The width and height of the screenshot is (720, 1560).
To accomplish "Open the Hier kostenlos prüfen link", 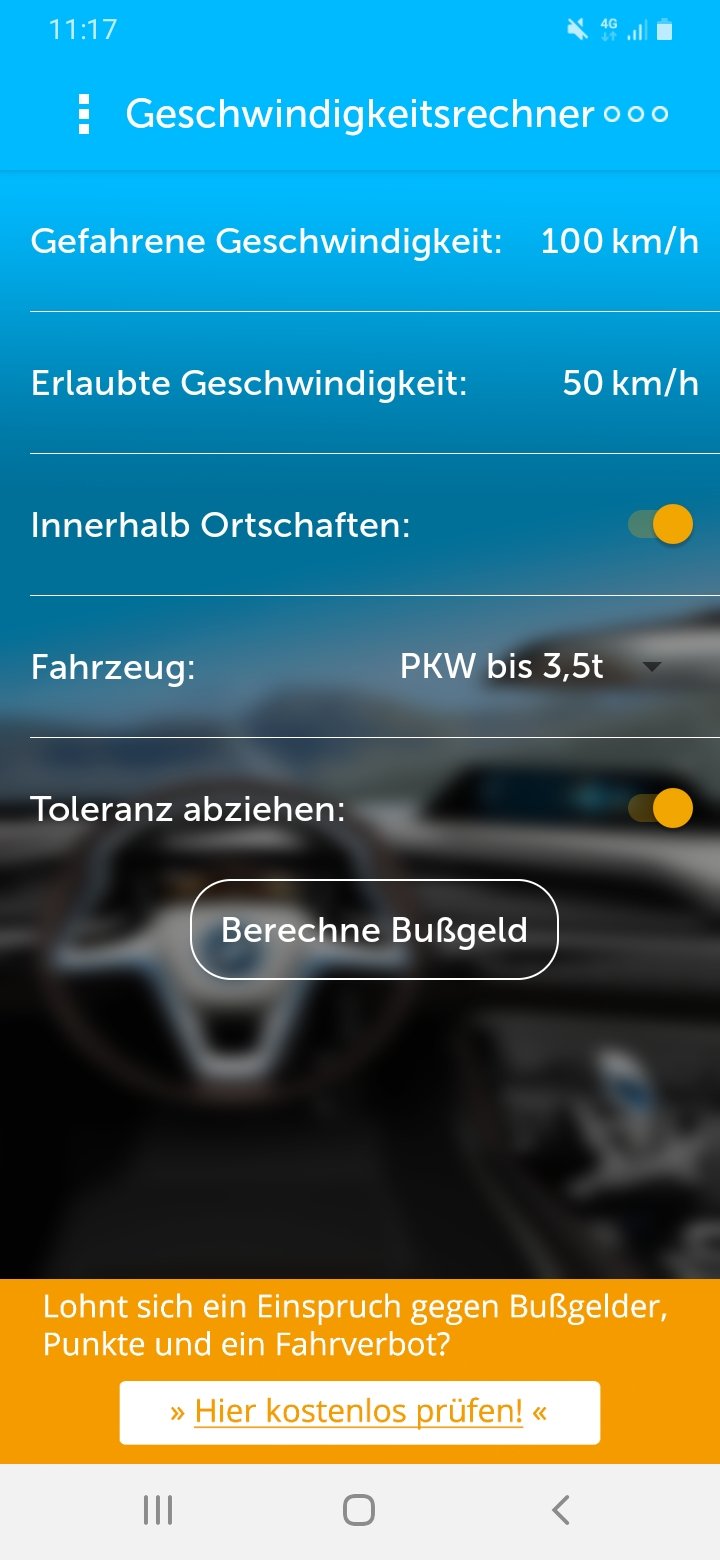I will [x=359, y=1412].
